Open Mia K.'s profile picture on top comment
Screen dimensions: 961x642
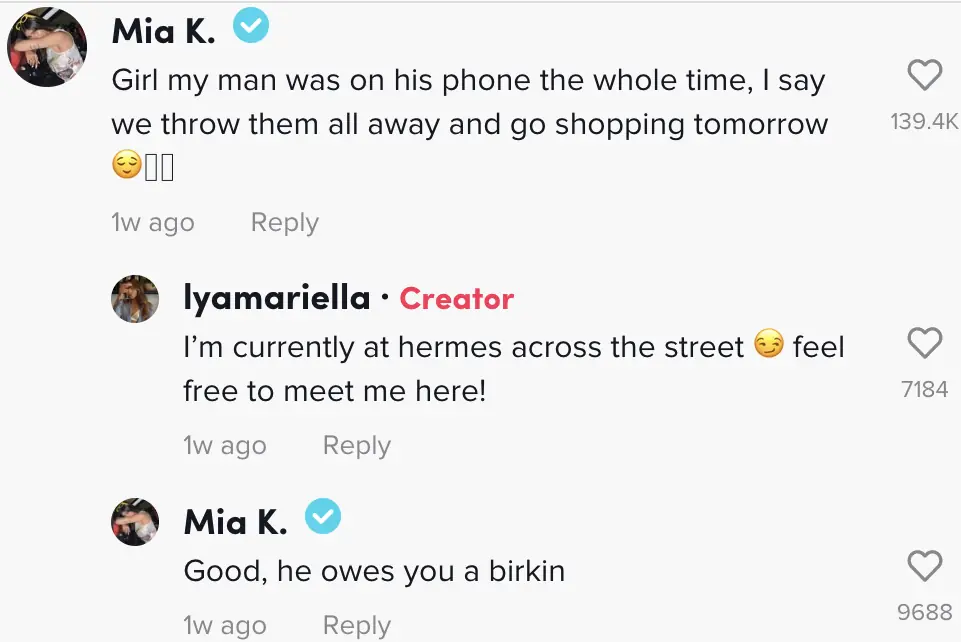(x=46, y=47)
